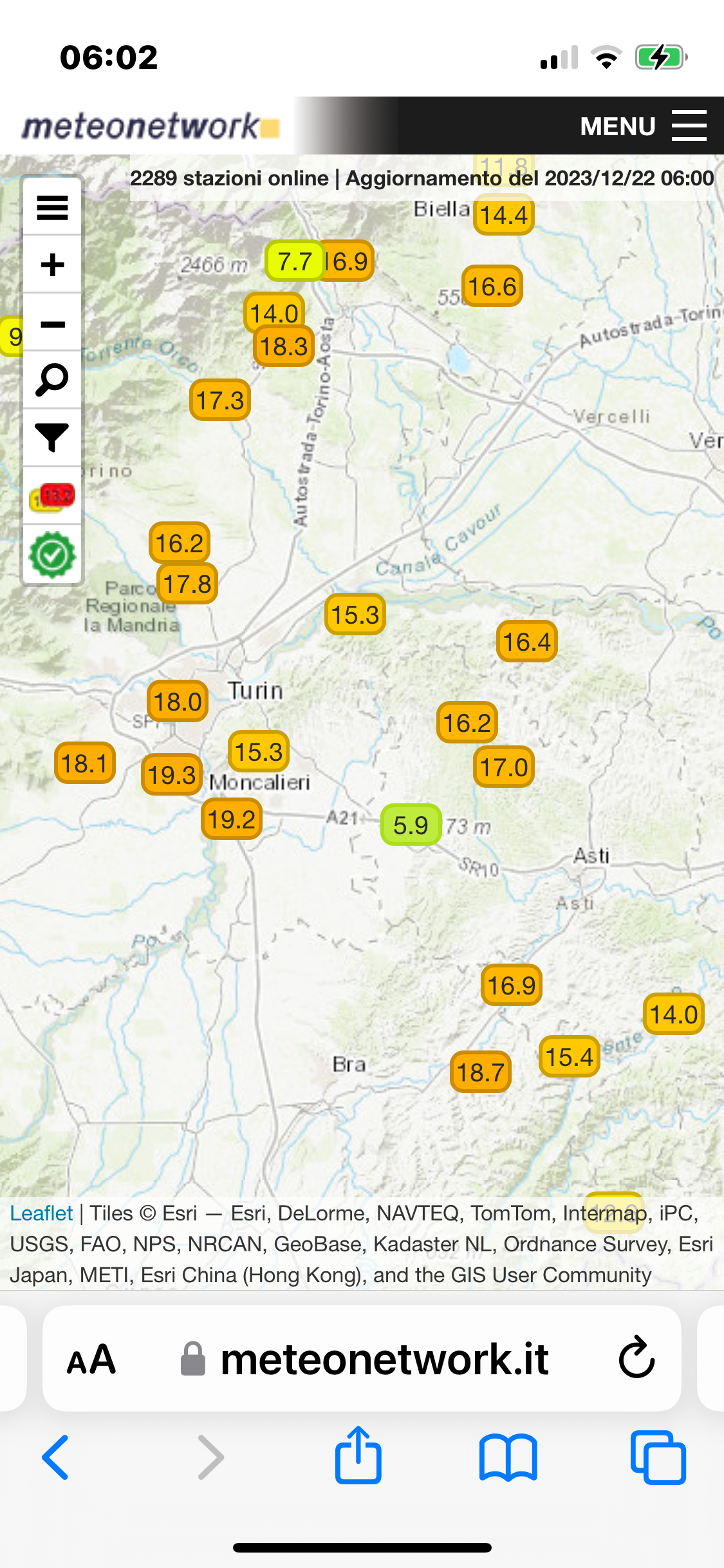
Task: Tap the green verified stations icon
Action: click(x=52, y=555)
